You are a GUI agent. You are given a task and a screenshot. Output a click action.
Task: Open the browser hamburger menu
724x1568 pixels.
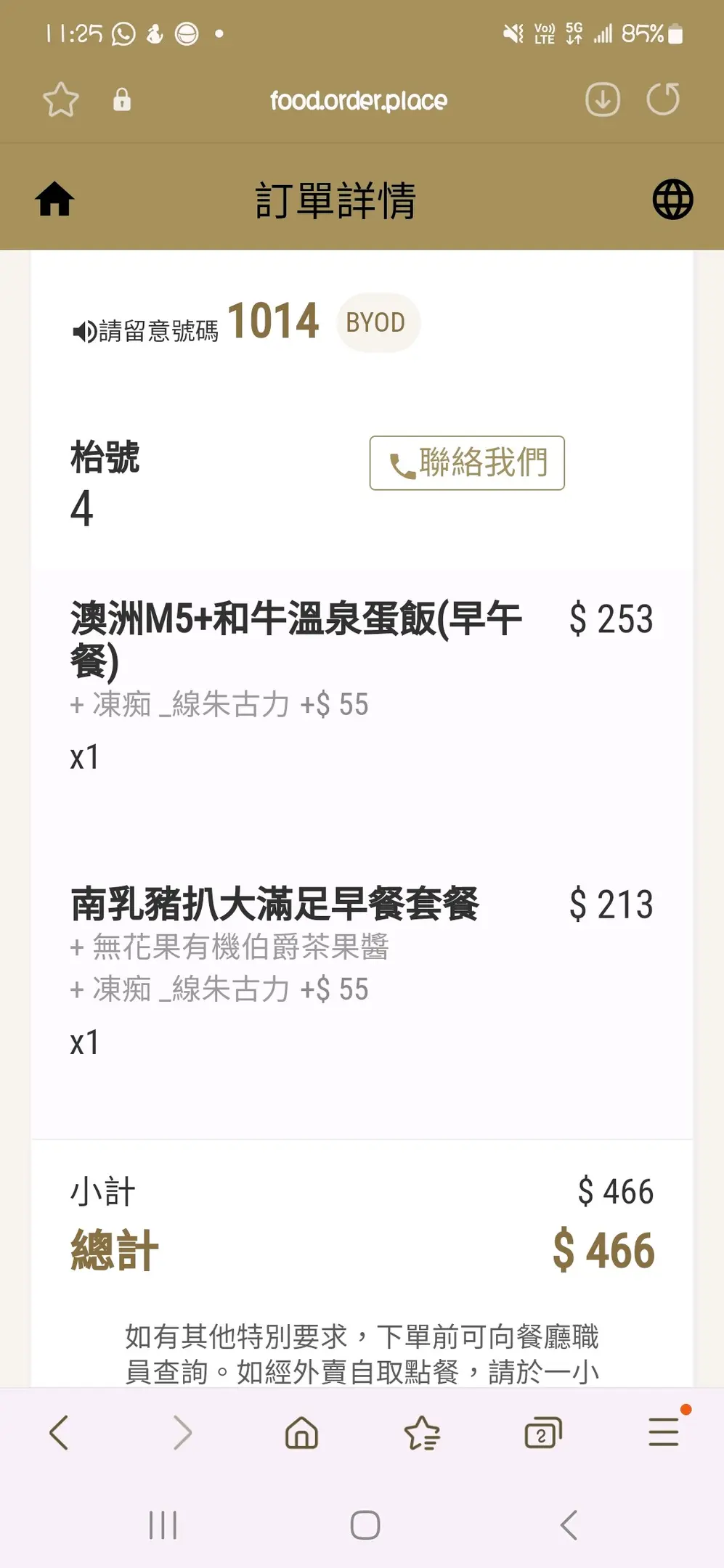(x=664, y=1433)
